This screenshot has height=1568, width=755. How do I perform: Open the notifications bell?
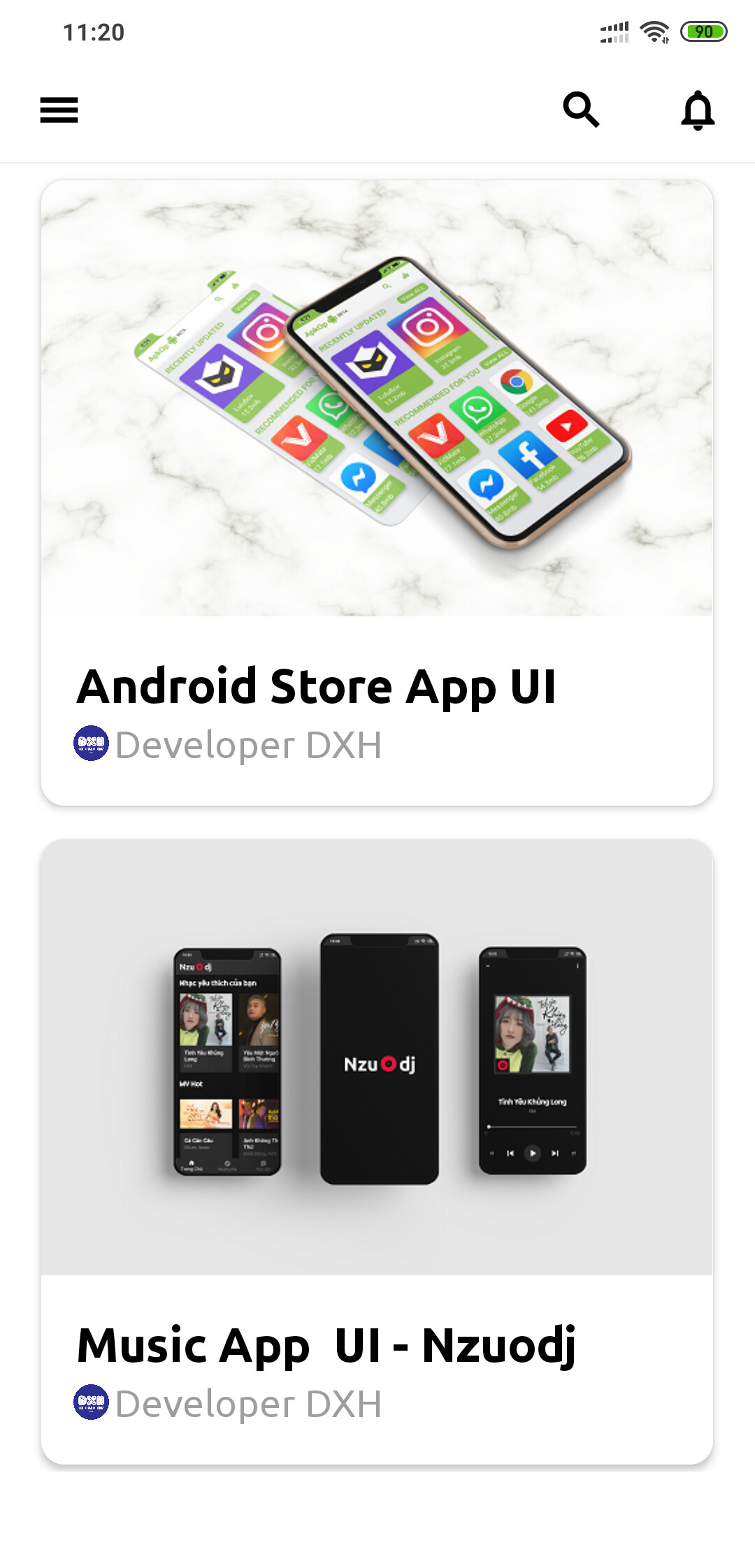tap(698, 110)
